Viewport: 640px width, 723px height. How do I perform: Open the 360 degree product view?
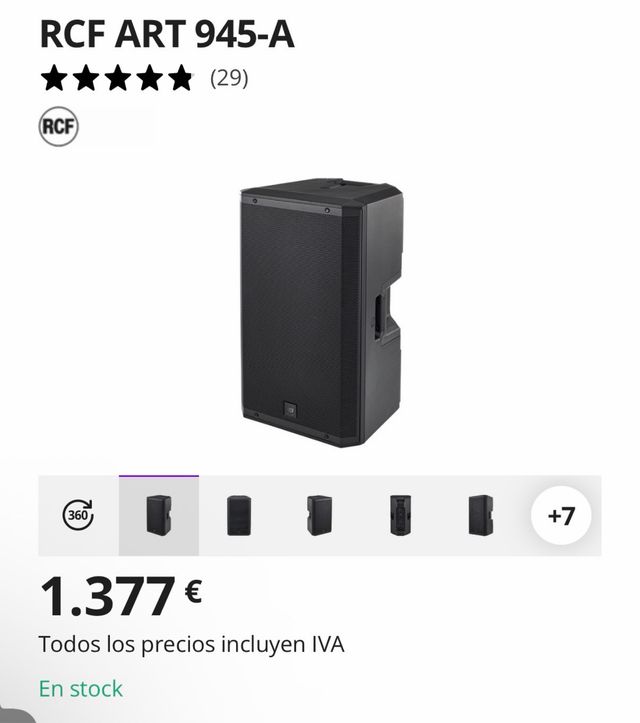click(x=78, y=515)
